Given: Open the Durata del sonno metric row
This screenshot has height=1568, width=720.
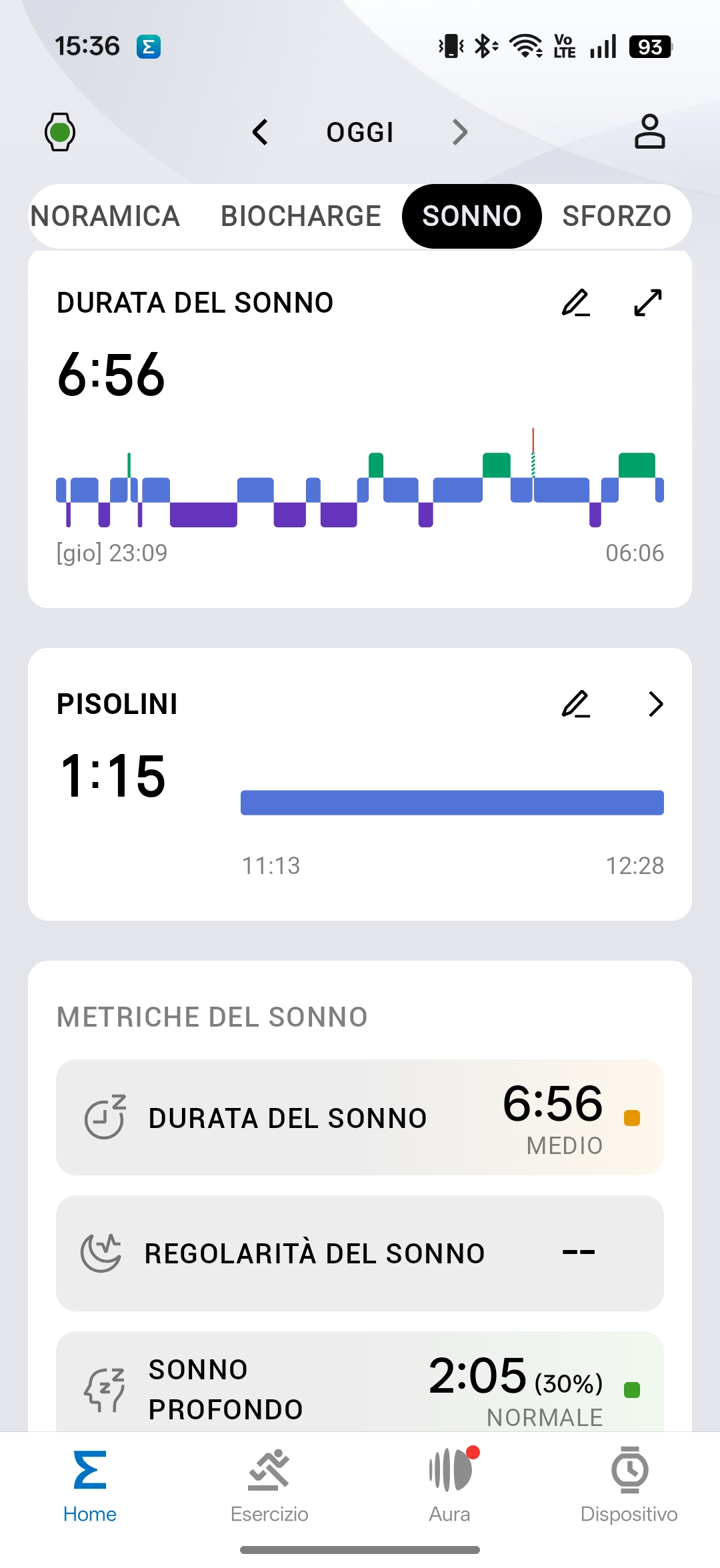Looking at the screenshot, I should (360, 1117).
